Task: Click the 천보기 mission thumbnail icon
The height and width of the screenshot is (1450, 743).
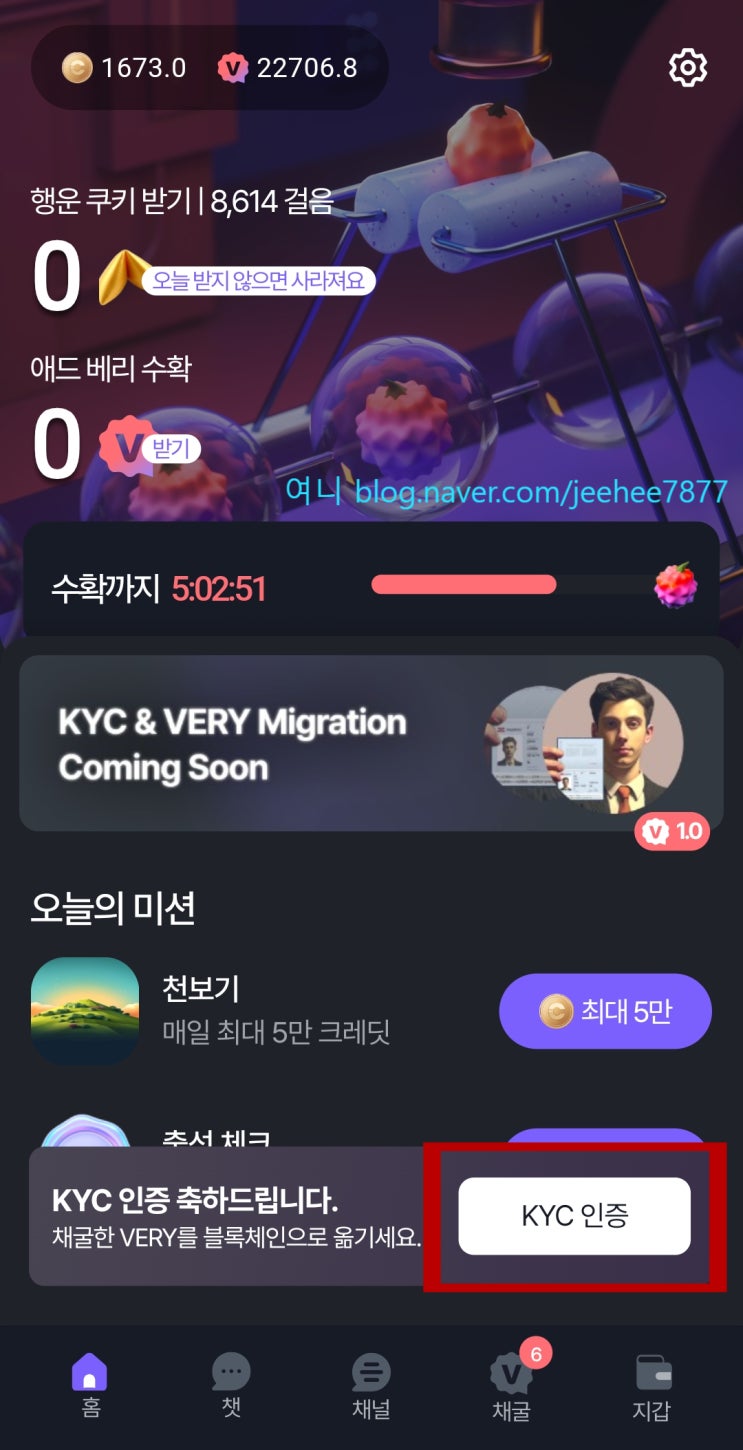Action: (x=85, y=1011)
